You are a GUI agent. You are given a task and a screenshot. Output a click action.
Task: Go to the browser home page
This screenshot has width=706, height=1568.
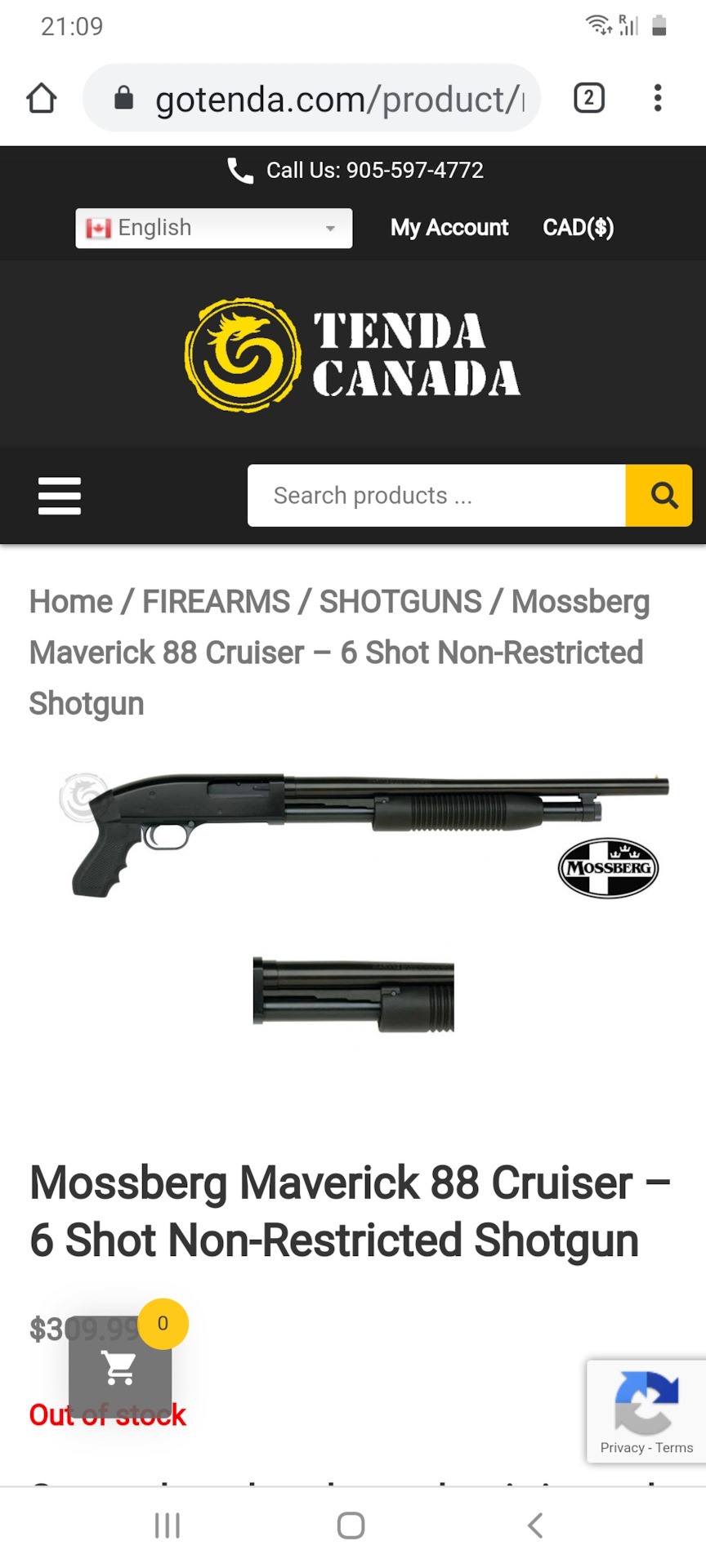(41, 99)
